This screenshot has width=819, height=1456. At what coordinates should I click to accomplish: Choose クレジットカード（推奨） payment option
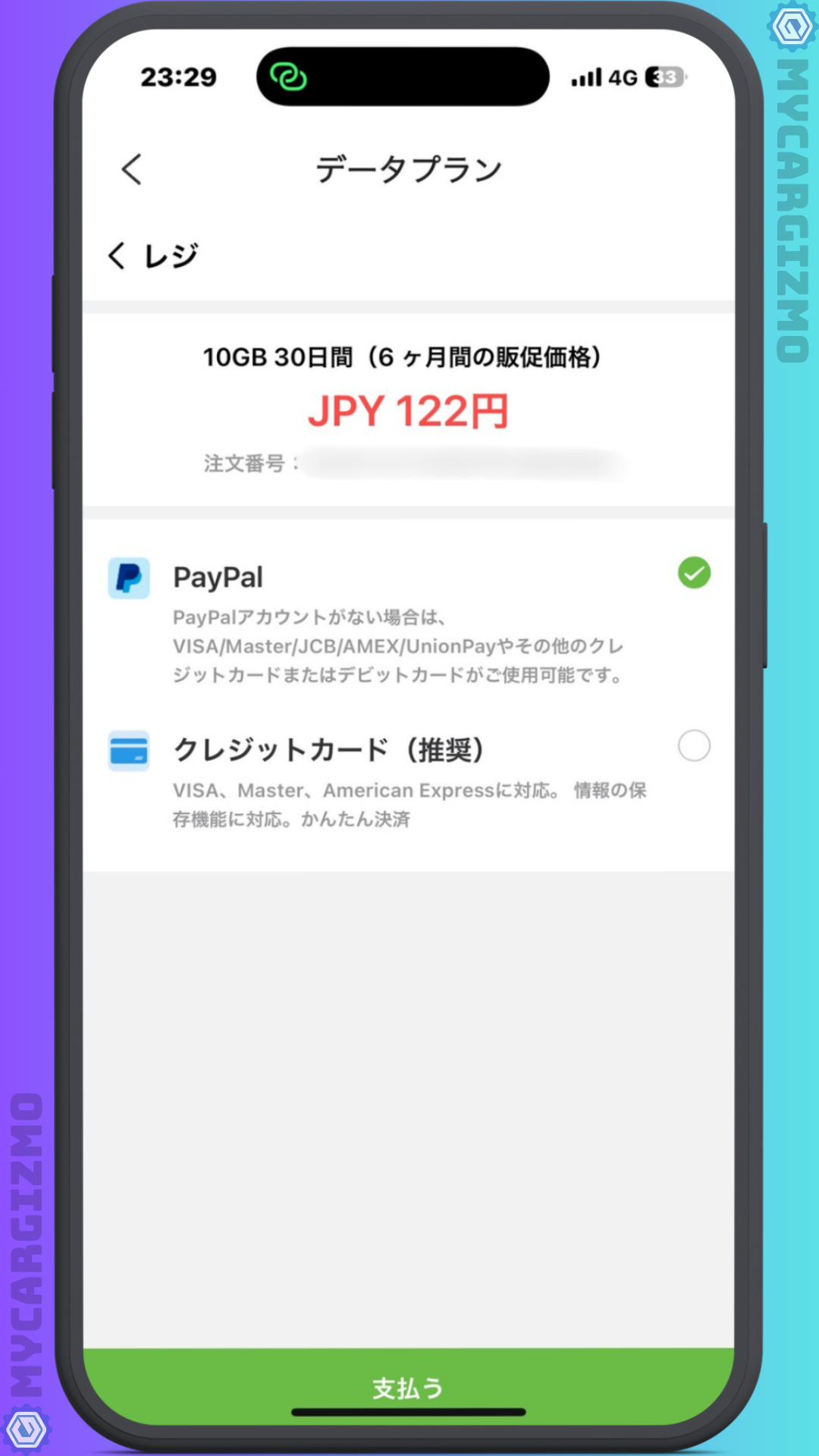[693, 746]
